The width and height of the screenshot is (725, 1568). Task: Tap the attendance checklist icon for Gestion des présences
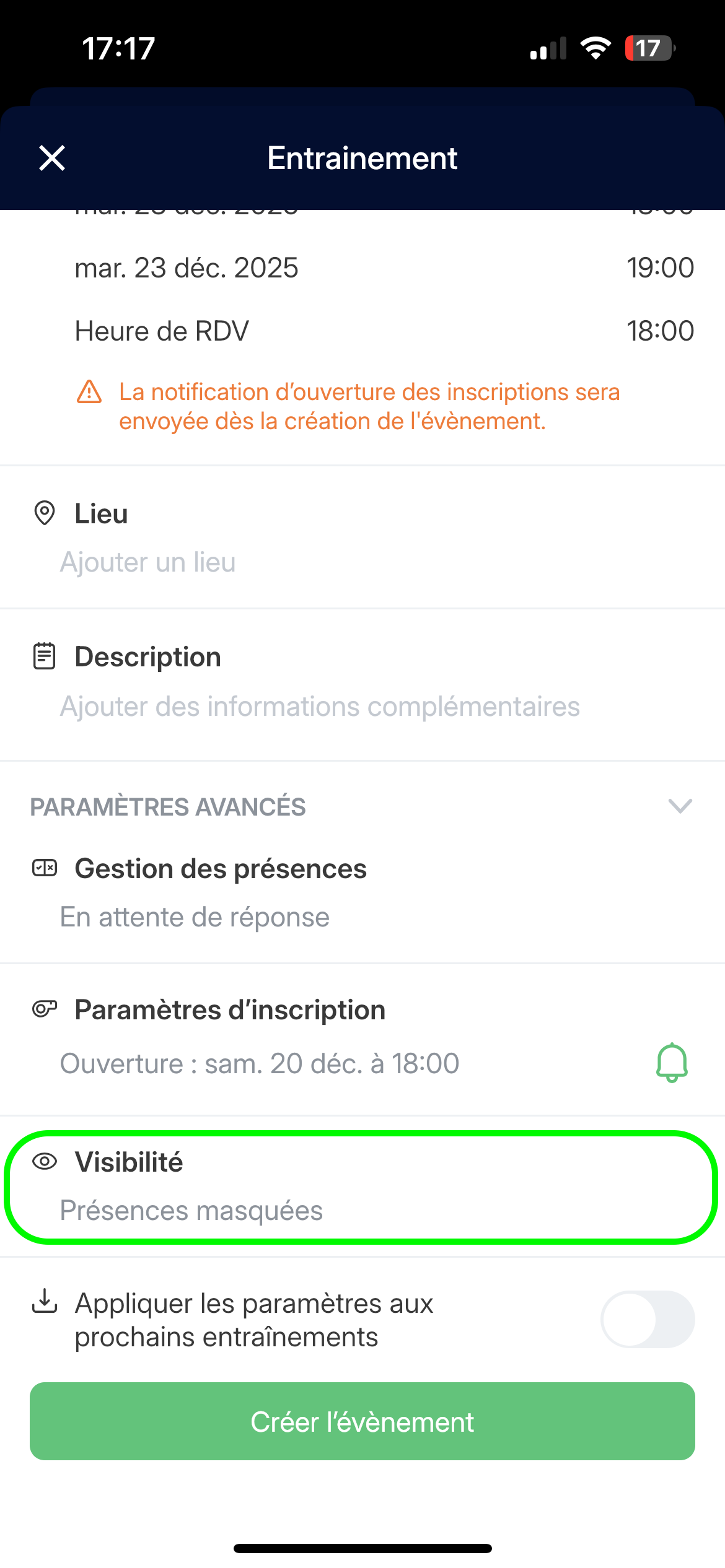44,868
